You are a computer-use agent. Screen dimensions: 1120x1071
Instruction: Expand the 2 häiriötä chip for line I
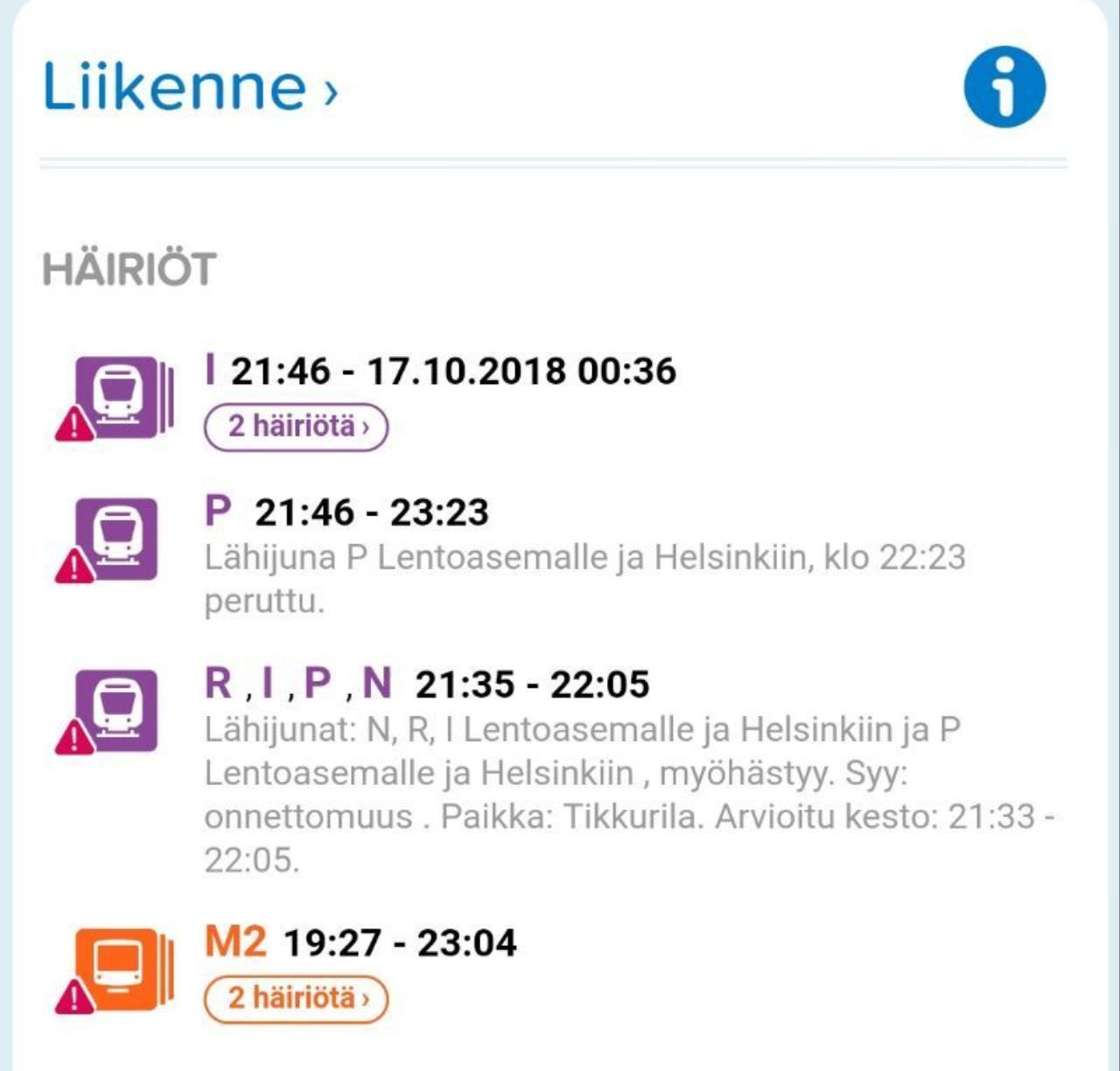296,427
